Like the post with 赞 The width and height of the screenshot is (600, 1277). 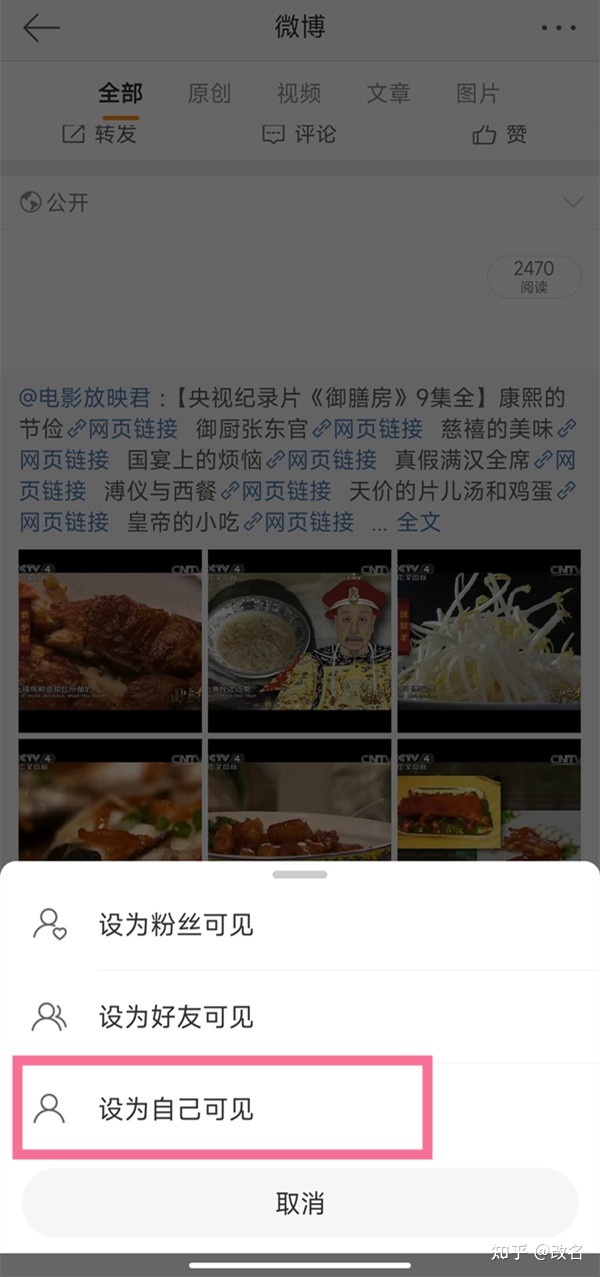click(x=500, y=134)
